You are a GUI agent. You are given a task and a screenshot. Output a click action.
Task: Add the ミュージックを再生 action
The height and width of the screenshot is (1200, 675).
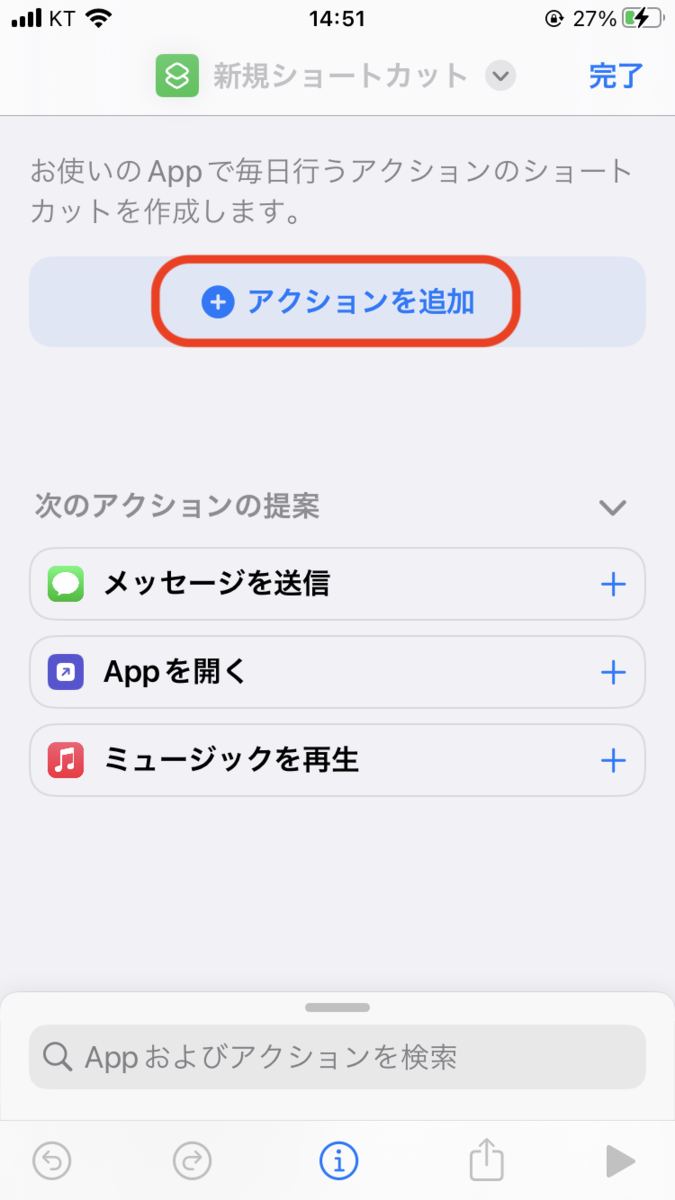pos(612,761)
